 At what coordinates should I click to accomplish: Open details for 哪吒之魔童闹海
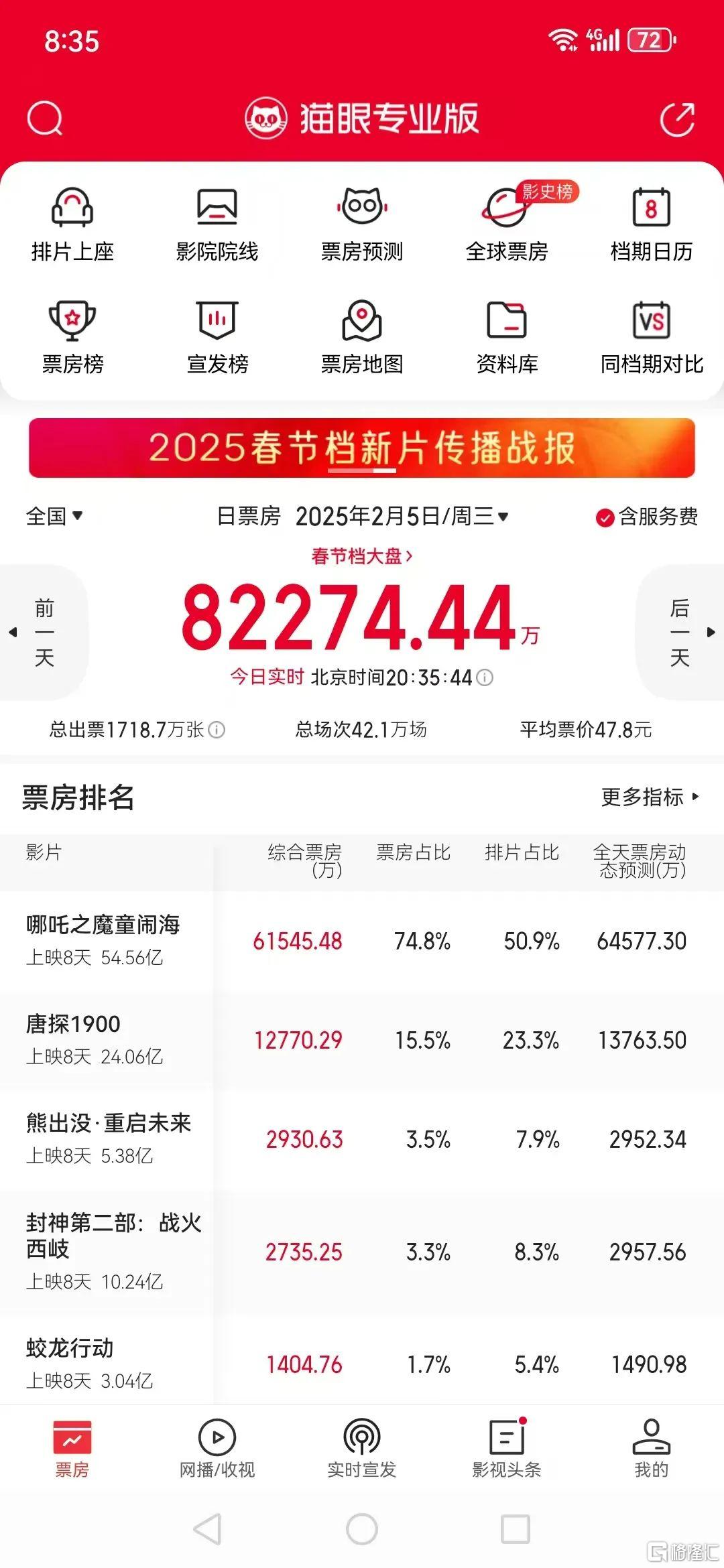pyautogui.click(x=103, y=925)
